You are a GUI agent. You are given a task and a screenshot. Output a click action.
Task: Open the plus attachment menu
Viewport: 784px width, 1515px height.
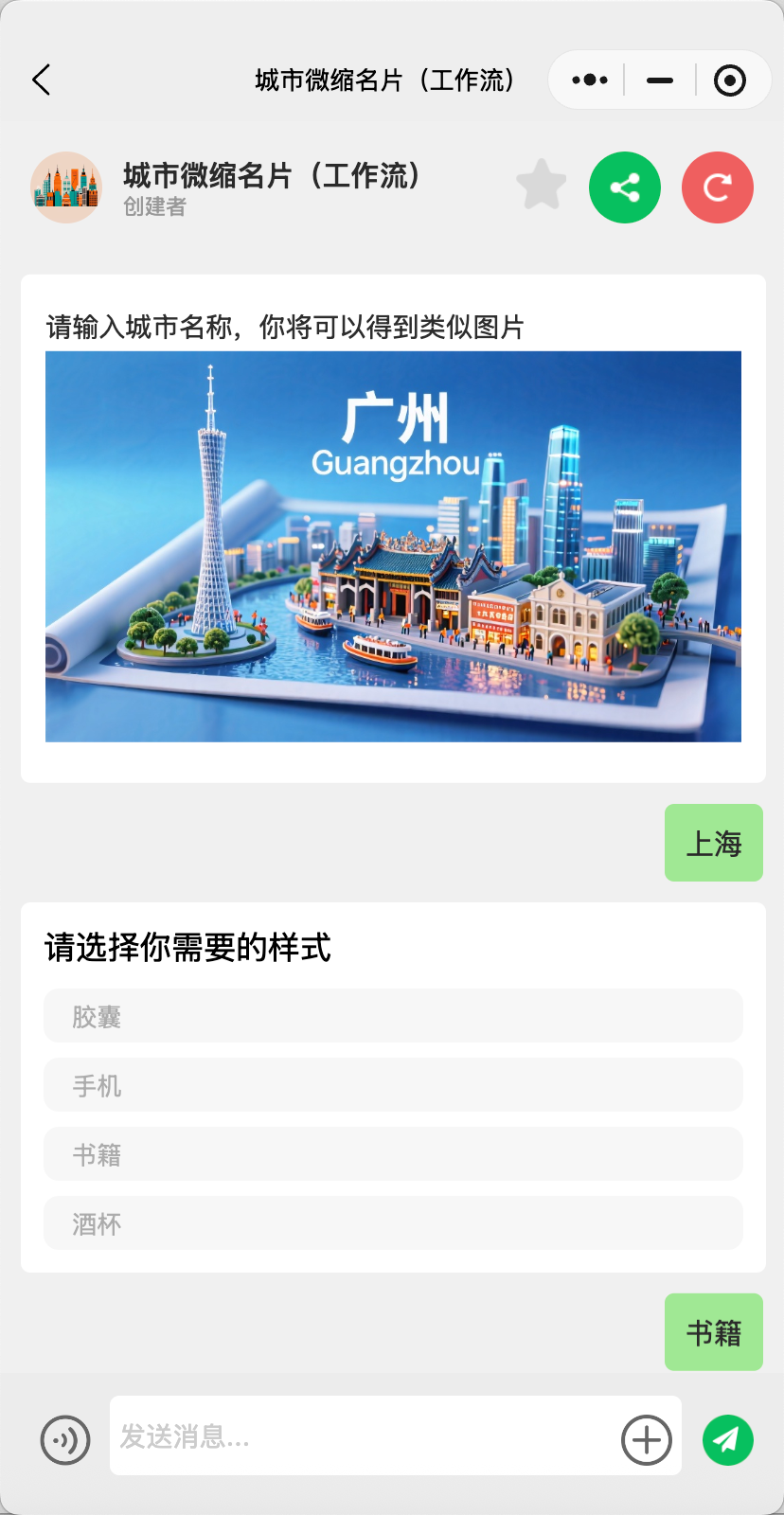tap(647, 1440)
